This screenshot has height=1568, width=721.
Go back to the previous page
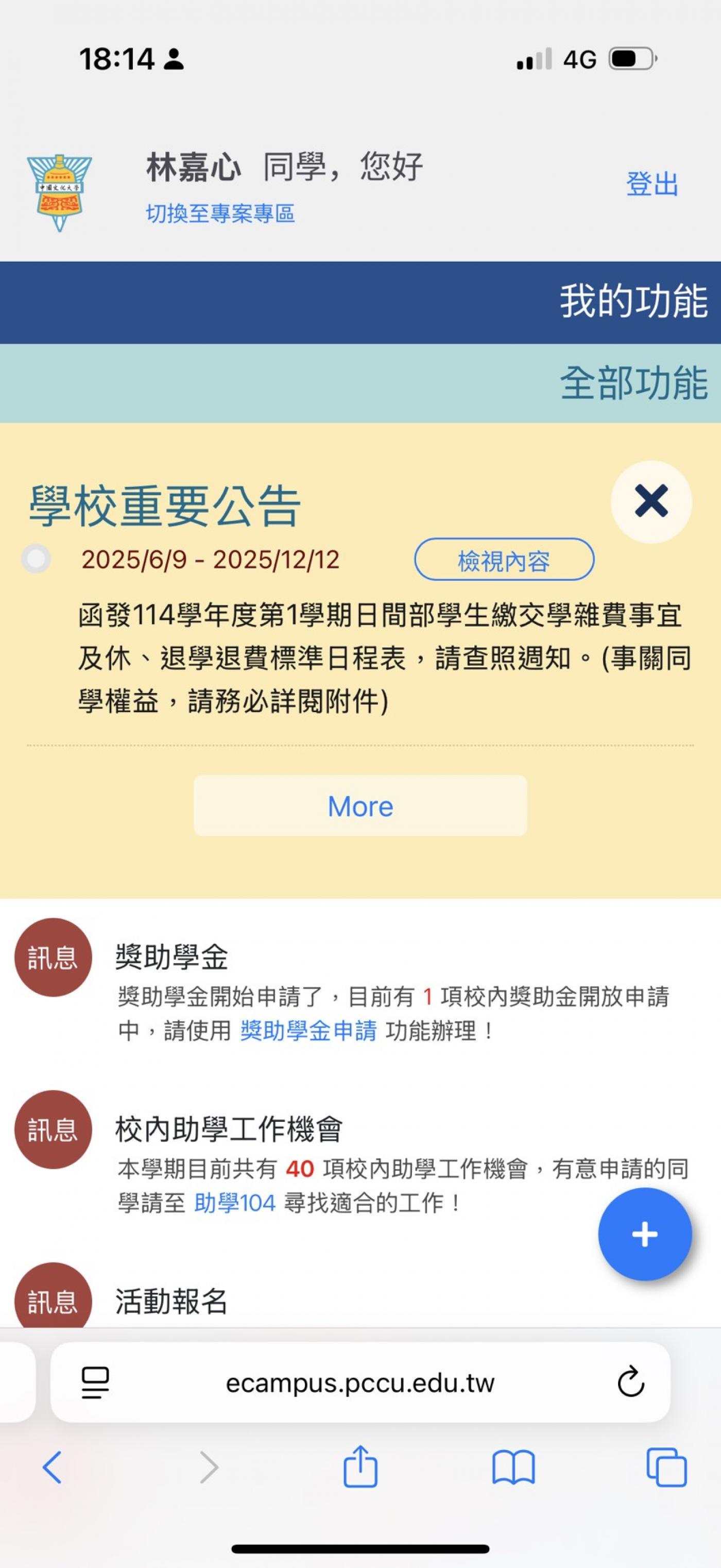[53, 1467]
